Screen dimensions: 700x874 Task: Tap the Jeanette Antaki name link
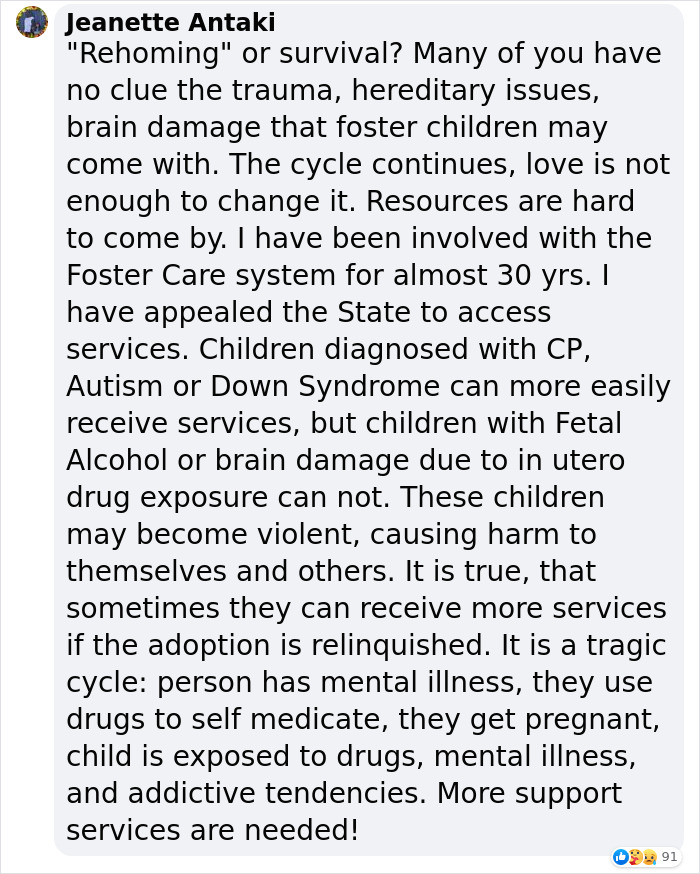(170, 22)
